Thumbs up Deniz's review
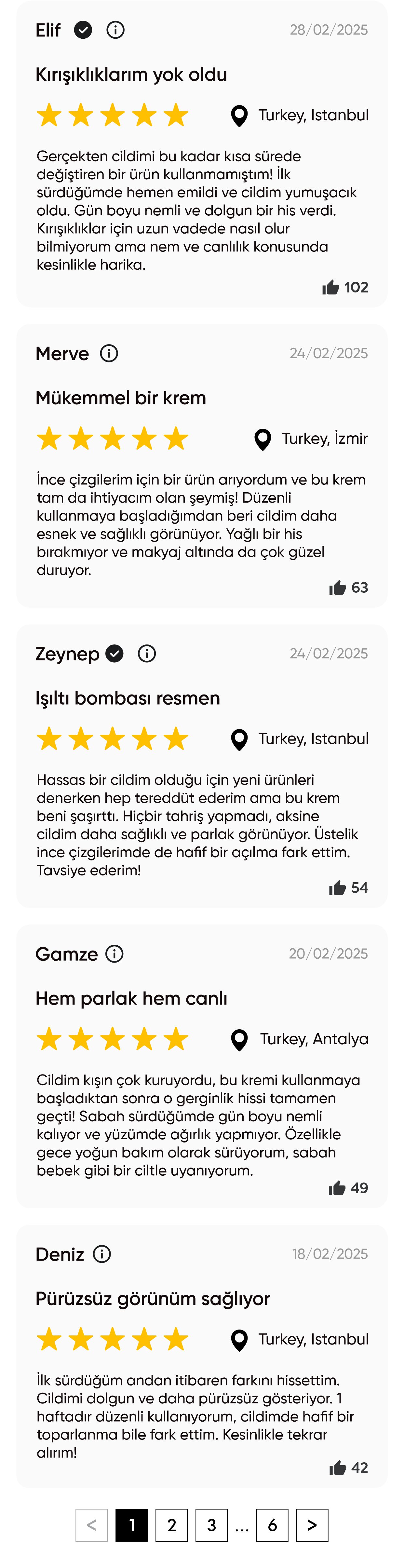Image resolution: width=404 pixels, height=1568 pixels. (338, 1467)
